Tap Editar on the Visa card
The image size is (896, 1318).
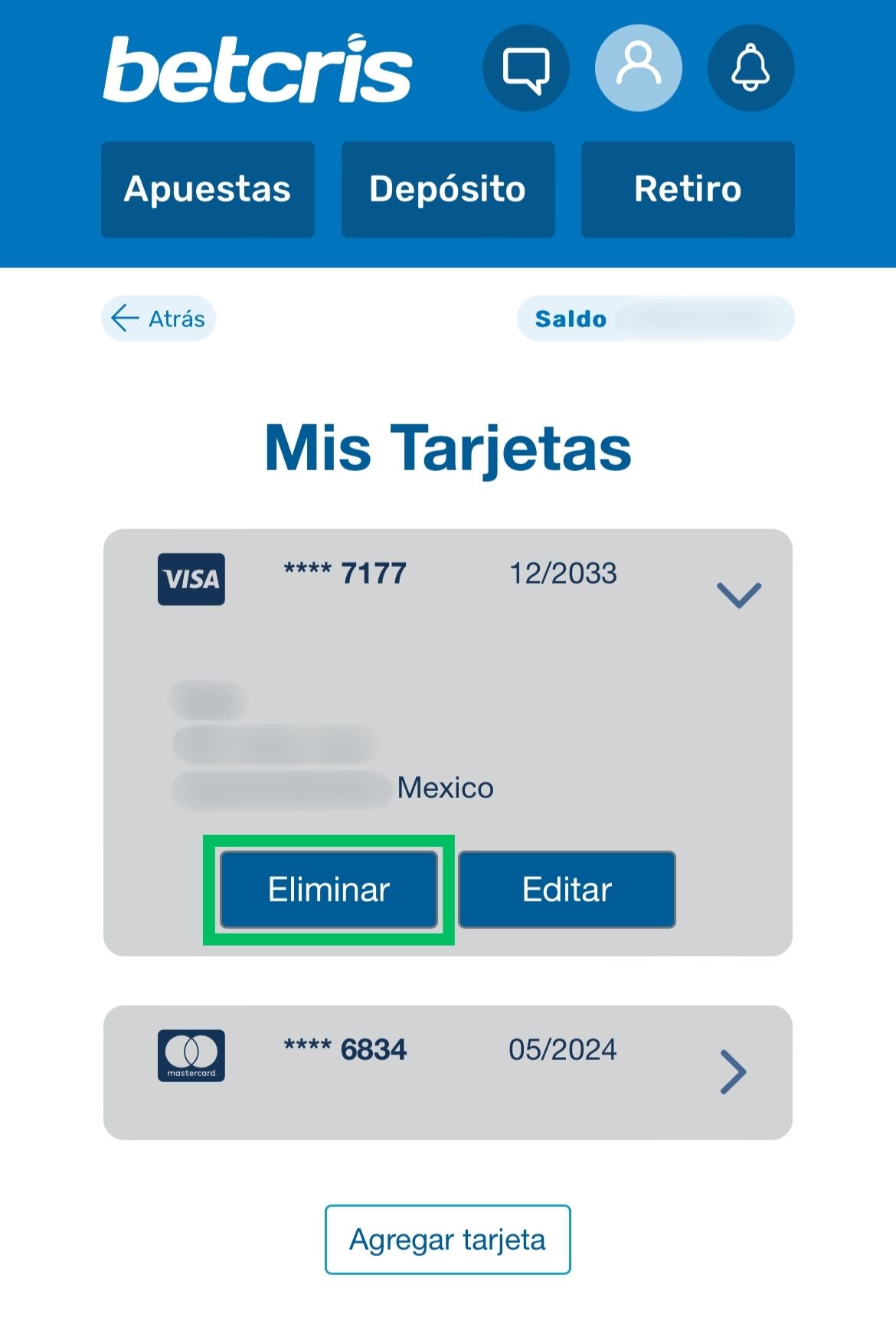[x=567, y=890]
